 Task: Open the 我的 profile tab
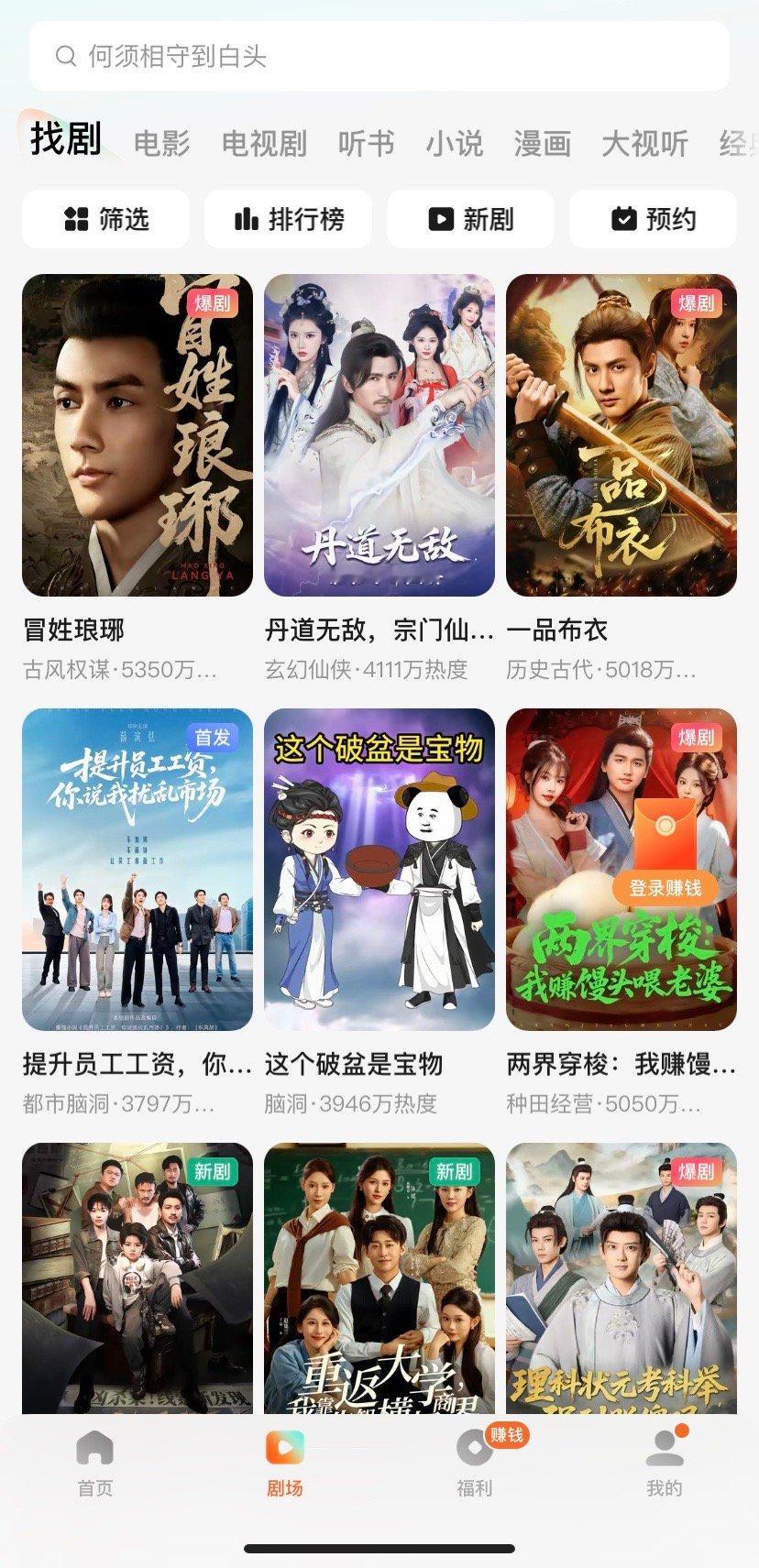pos(664,1463)
